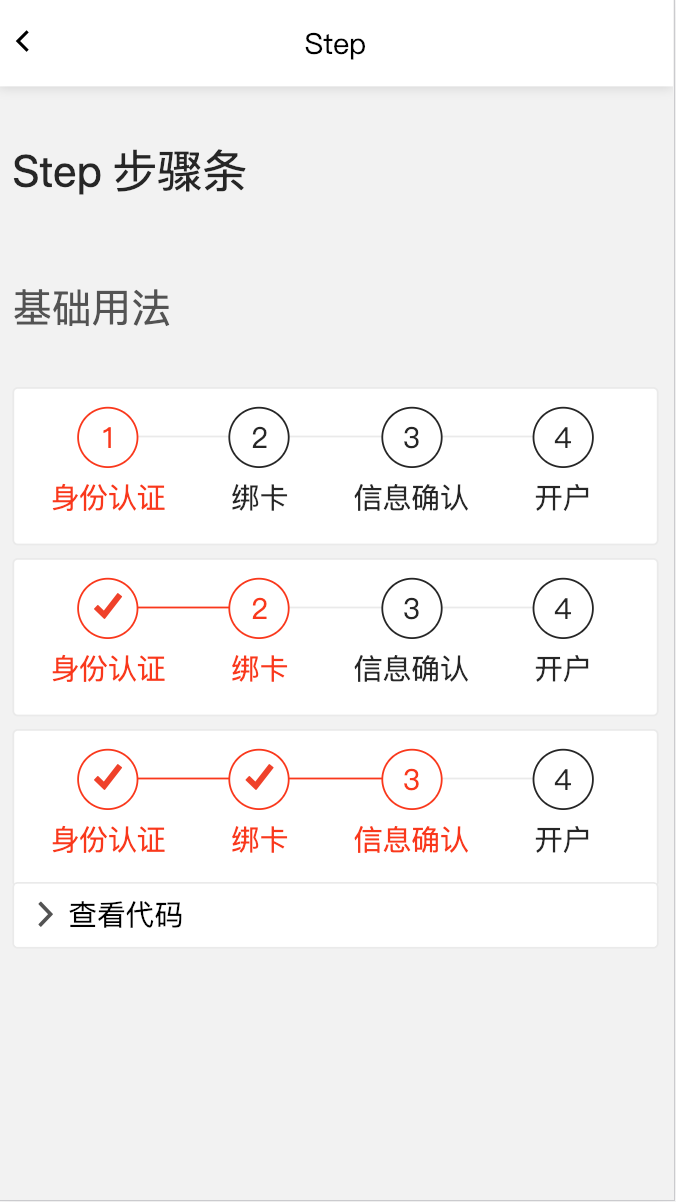Expand the 查看代码 code section

click(110, 915)
